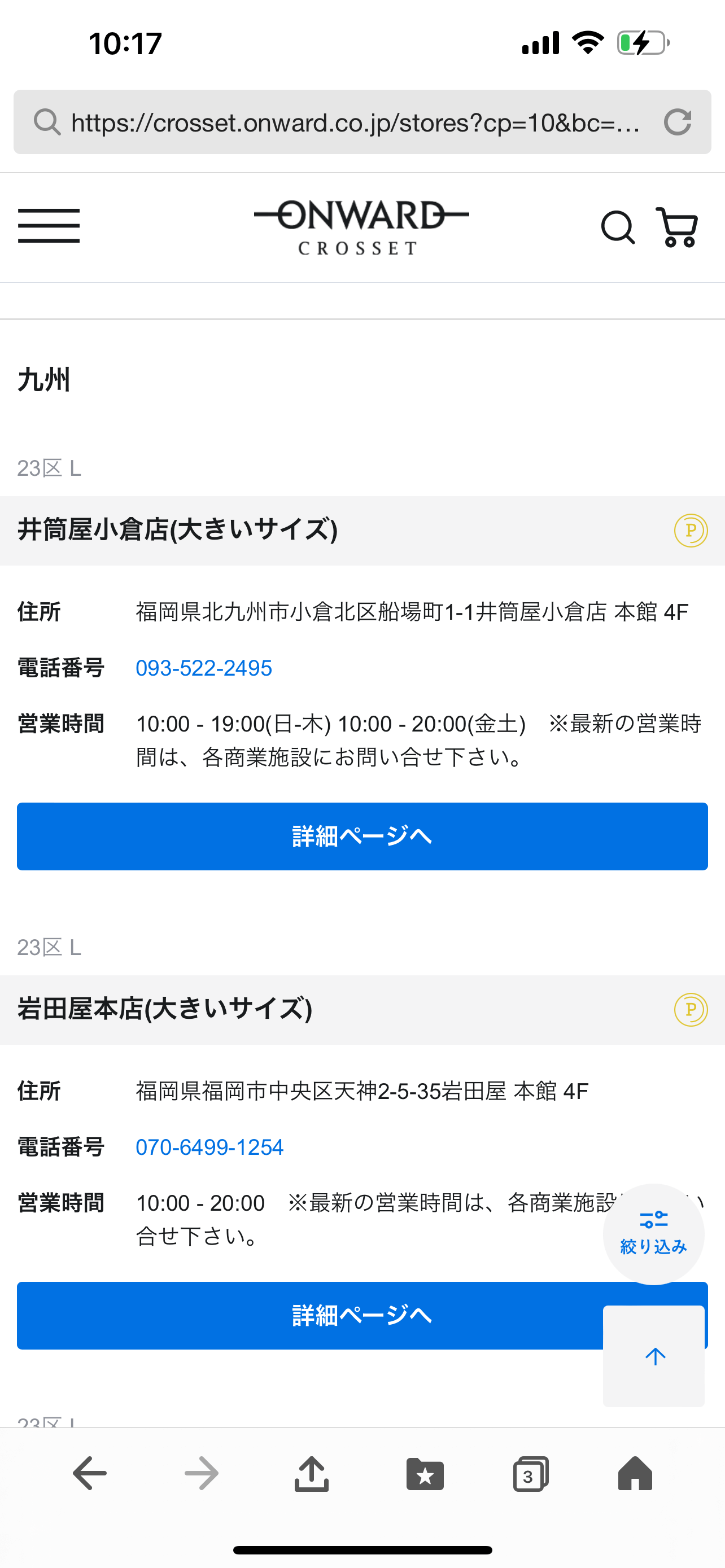The width and height of the screenshot is (725, 1568).
Task: Call 093-522-2495 for 井筒屋小倉店
Action: pos(203,668)
